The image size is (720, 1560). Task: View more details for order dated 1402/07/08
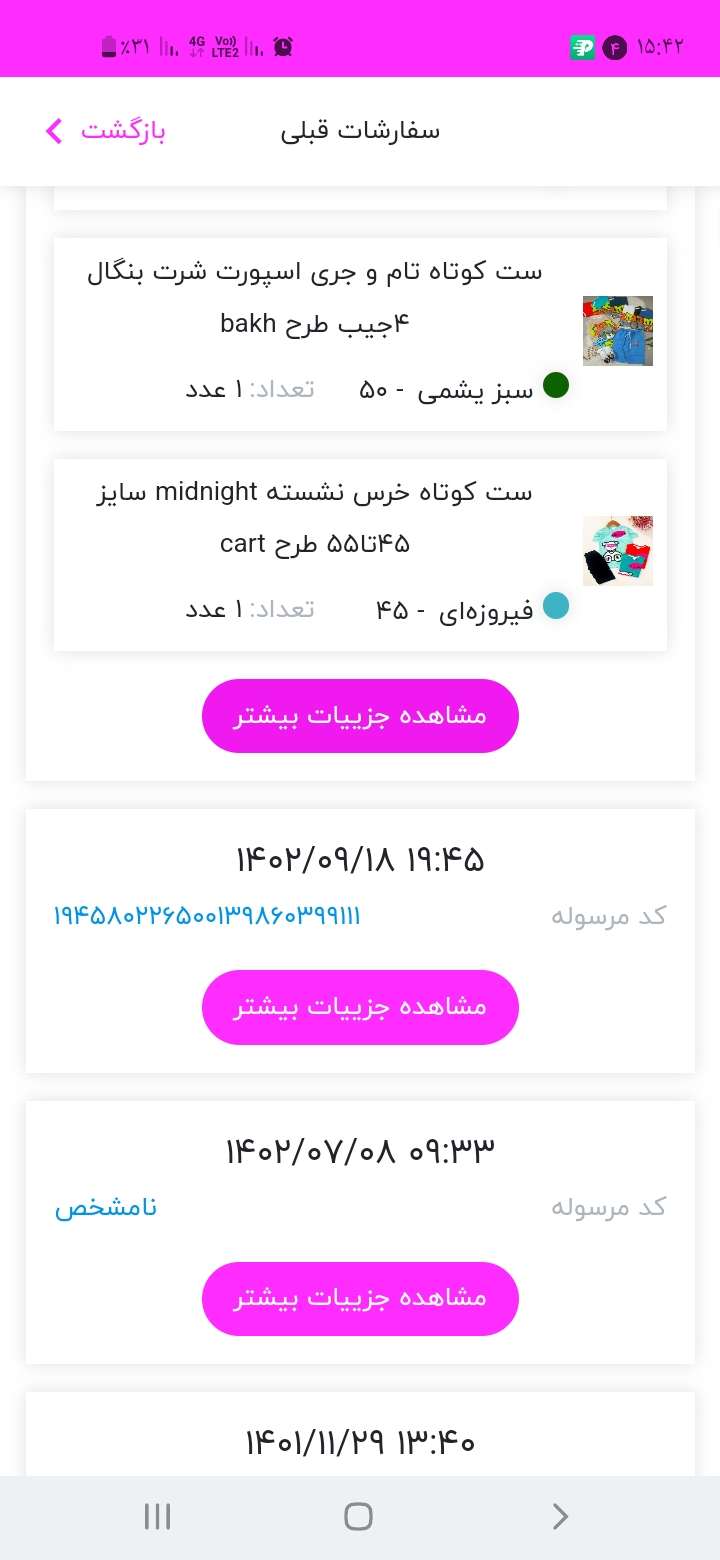[x=360, y=1298]
